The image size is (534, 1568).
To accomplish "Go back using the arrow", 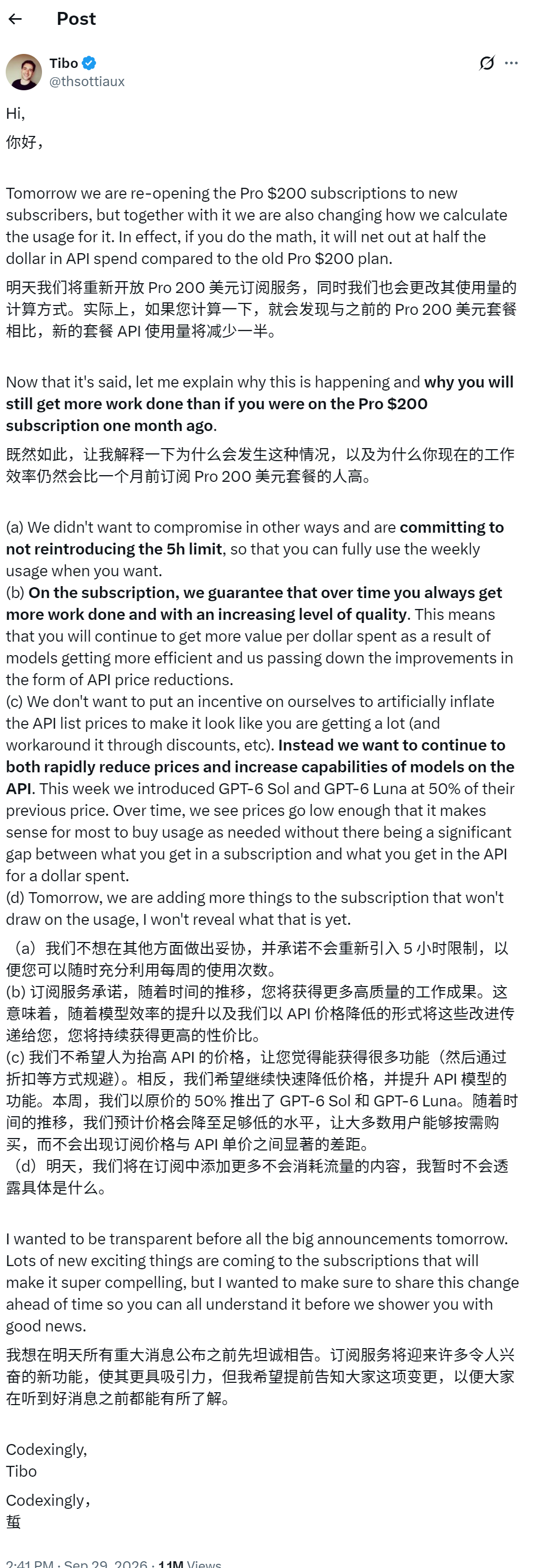I will click(15, 19).
